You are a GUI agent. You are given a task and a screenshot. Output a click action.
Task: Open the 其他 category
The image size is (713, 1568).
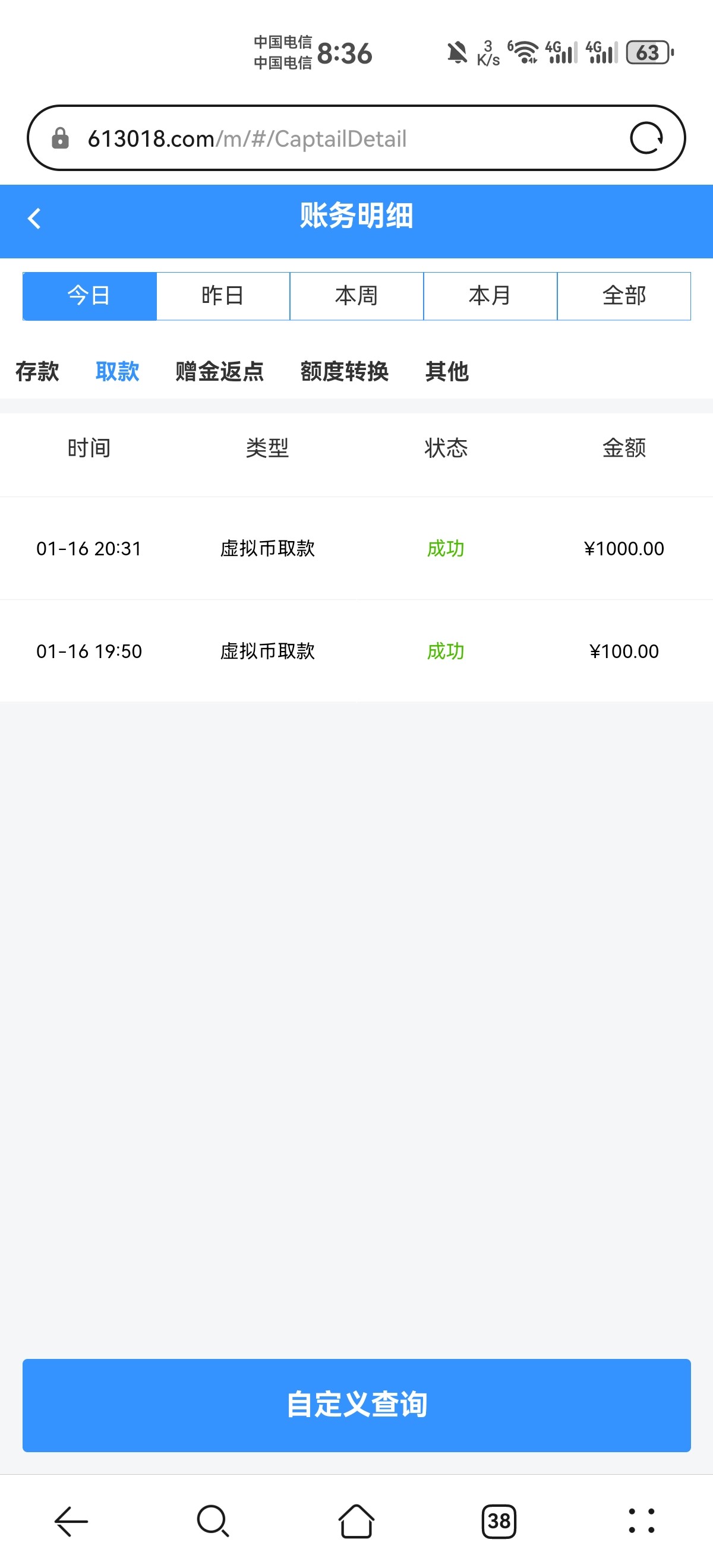pyautogui.click(x=447, y=371)
